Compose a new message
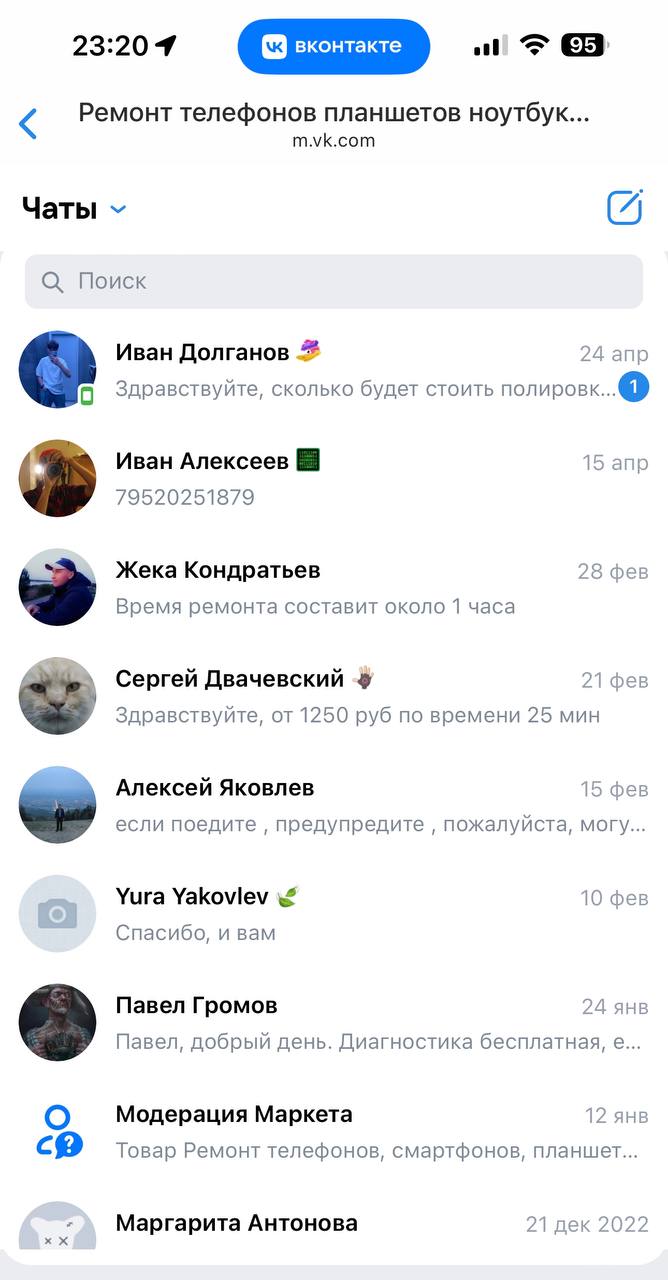 tap(624, 208)
